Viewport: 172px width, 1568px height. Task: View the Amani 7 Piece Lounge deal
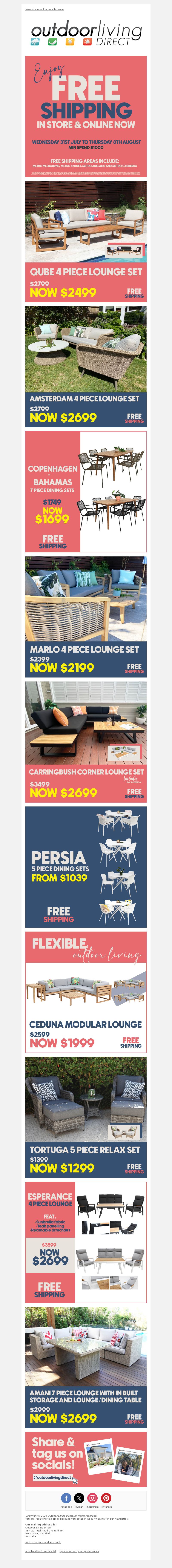tap(86, 1367)
